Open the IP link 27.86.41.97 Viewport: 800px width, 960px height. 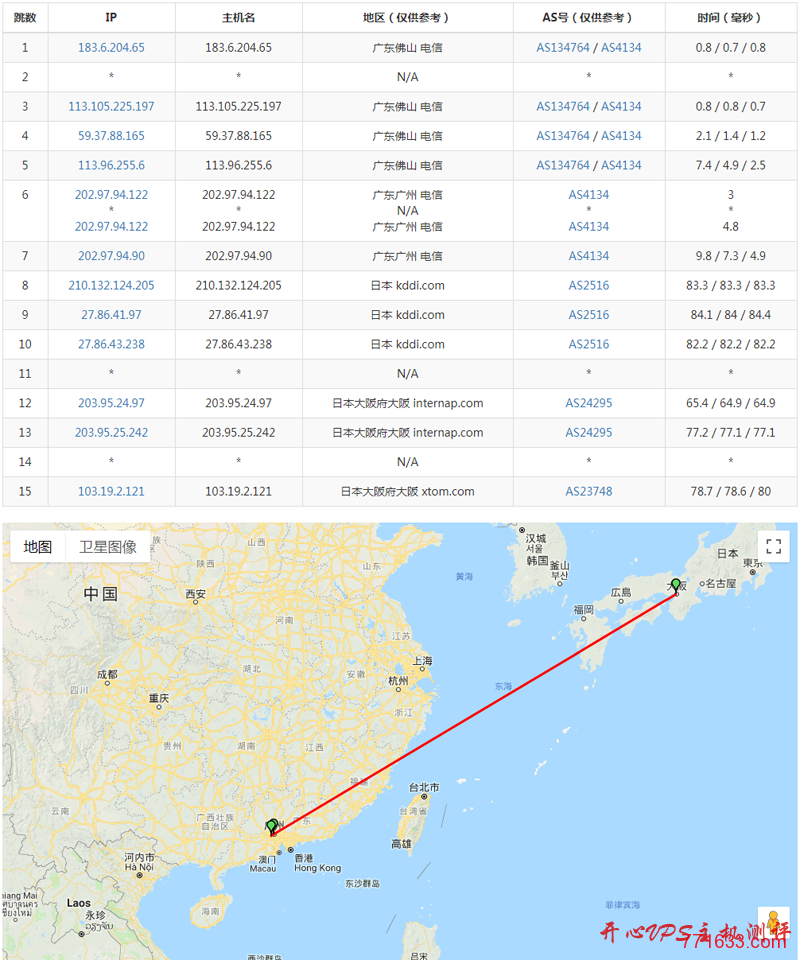(x=110, y=315)
